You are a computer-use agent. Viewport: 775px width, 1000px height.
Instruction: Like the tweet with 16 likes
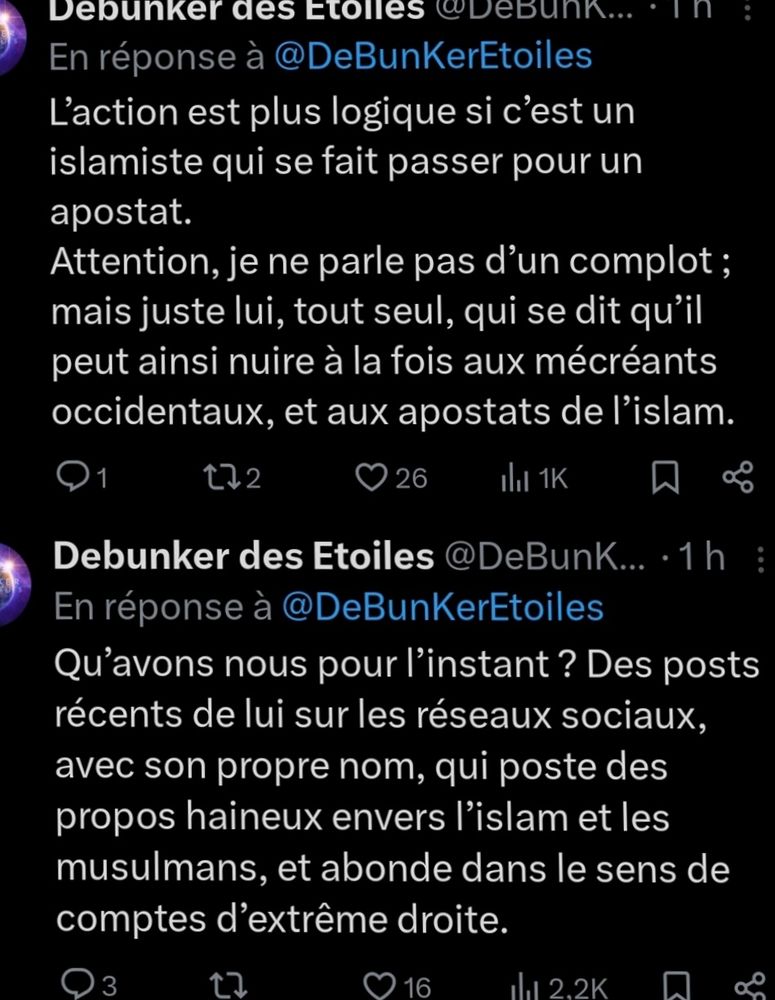tap(377, 985)
